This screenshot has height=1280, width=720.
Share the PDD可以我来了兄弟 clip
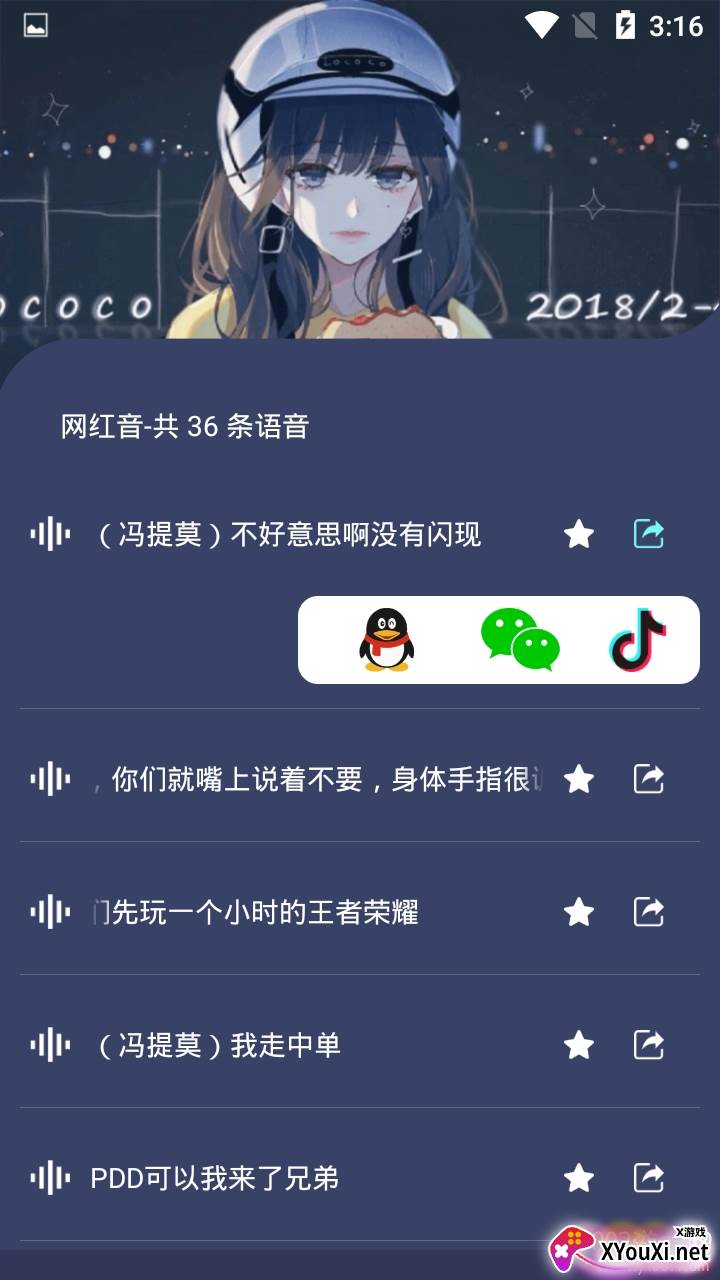click(649, 1178)
